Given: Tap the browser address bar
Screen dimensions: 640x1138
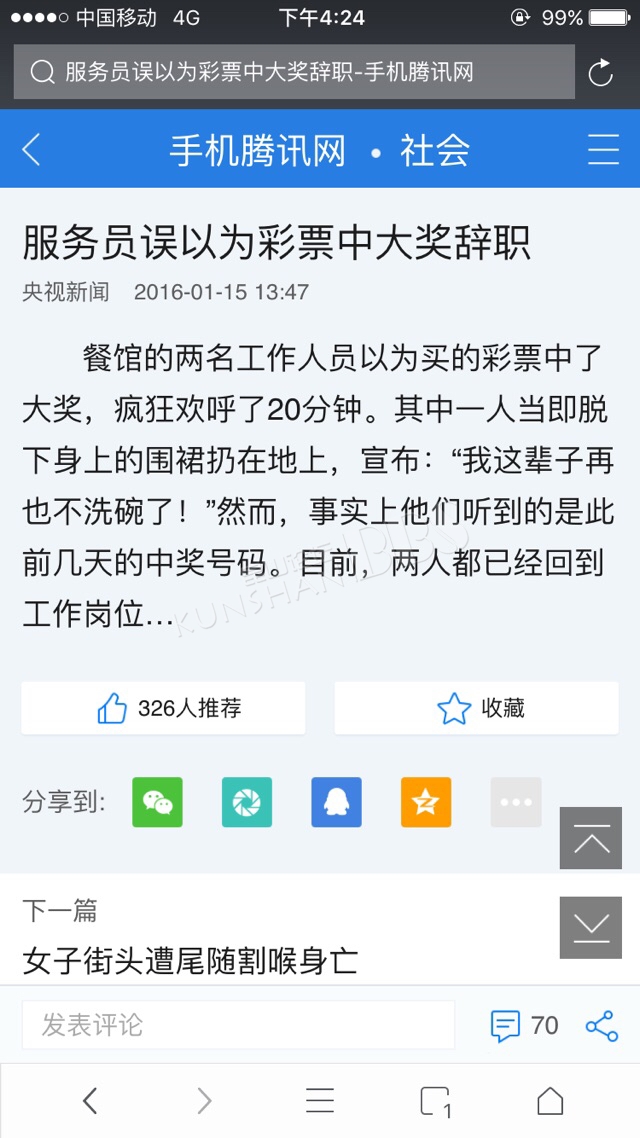Looking at the screenshot, I should click(x=294, y=72).
